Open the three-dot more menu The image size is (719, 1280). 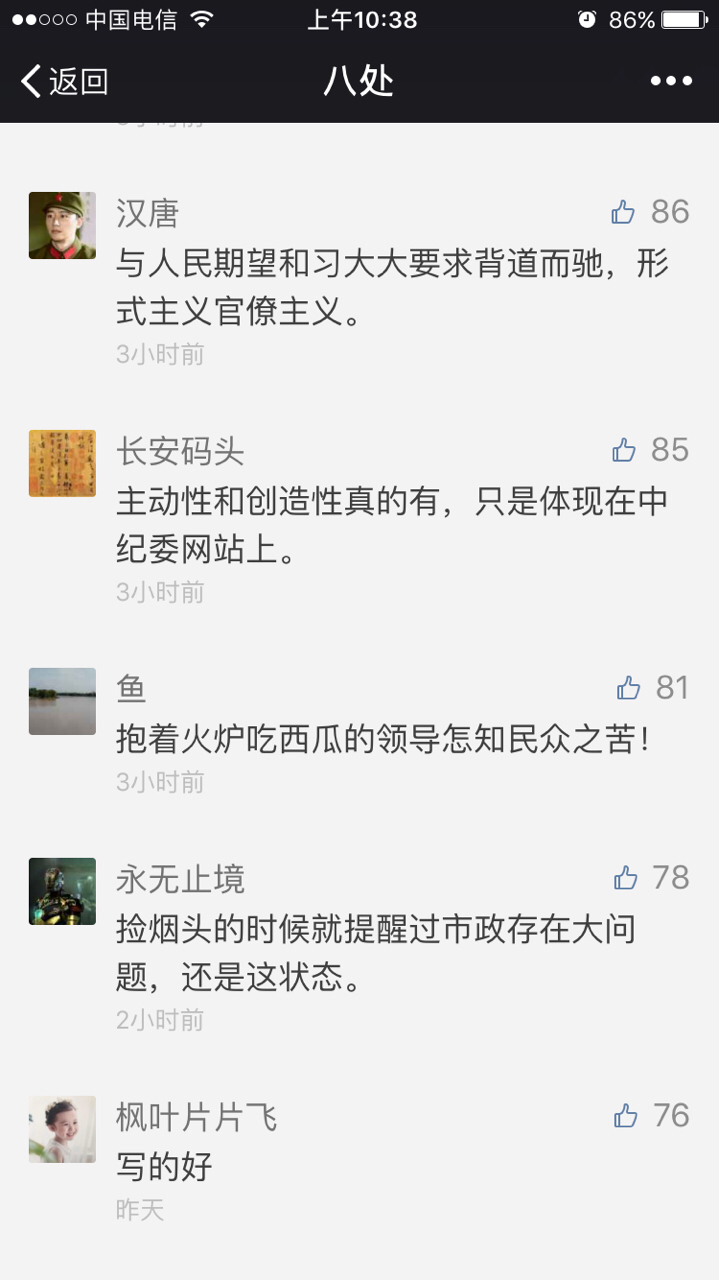pos(671,81)
